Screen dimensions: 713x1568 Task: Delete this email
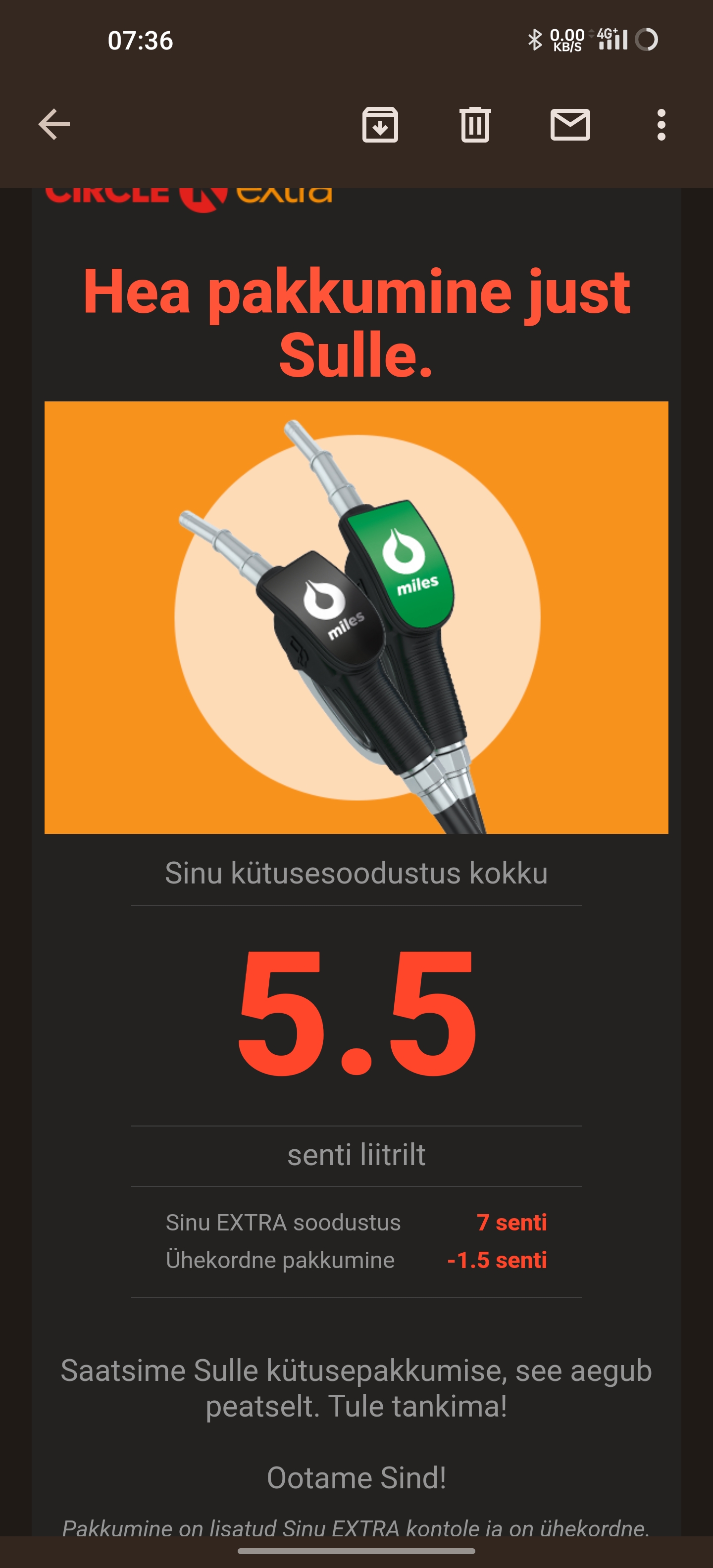pyautogui.click(x=475, y=125)
